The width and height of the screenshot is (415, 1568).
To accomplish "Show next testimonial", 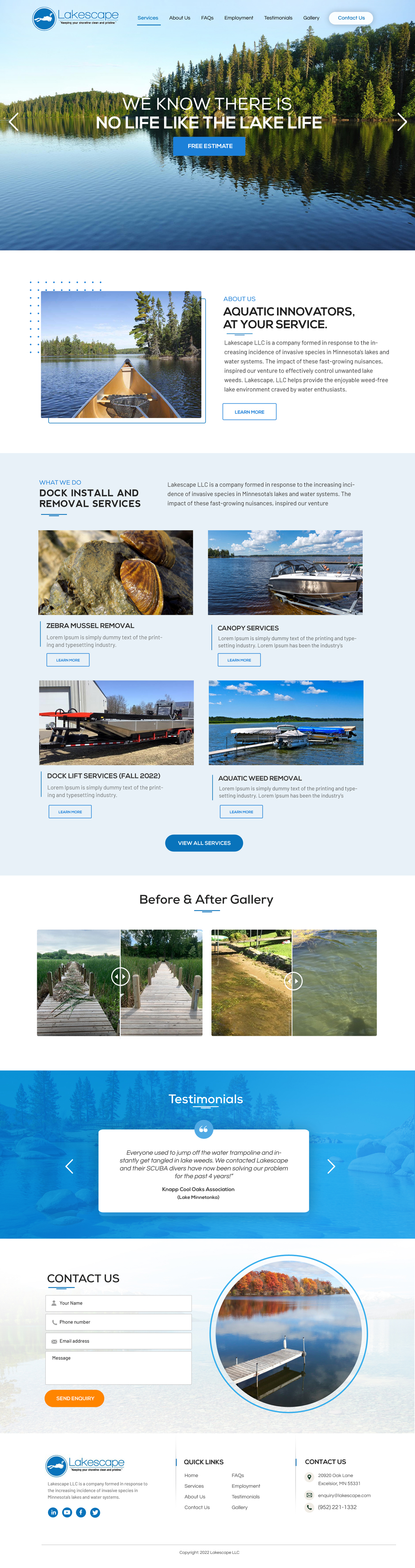I will [331, 1166].
